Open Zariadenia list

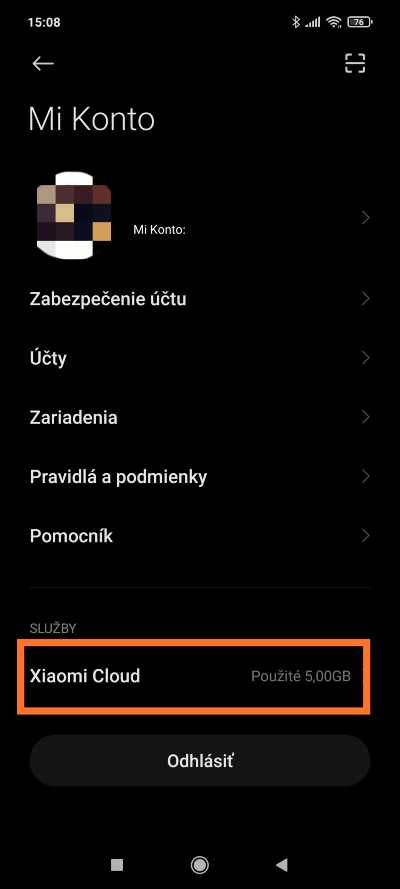pyautogui.click(x=200, y=417)
